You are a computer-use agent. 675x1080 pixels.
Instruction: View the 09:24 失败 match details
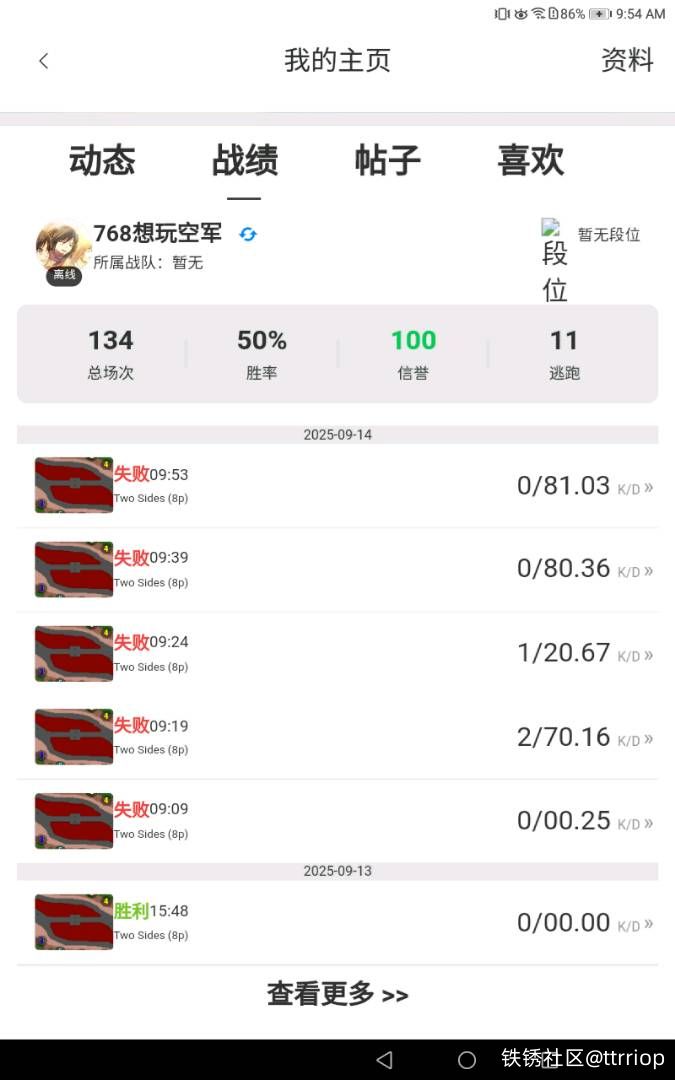[x=337, y=653]
